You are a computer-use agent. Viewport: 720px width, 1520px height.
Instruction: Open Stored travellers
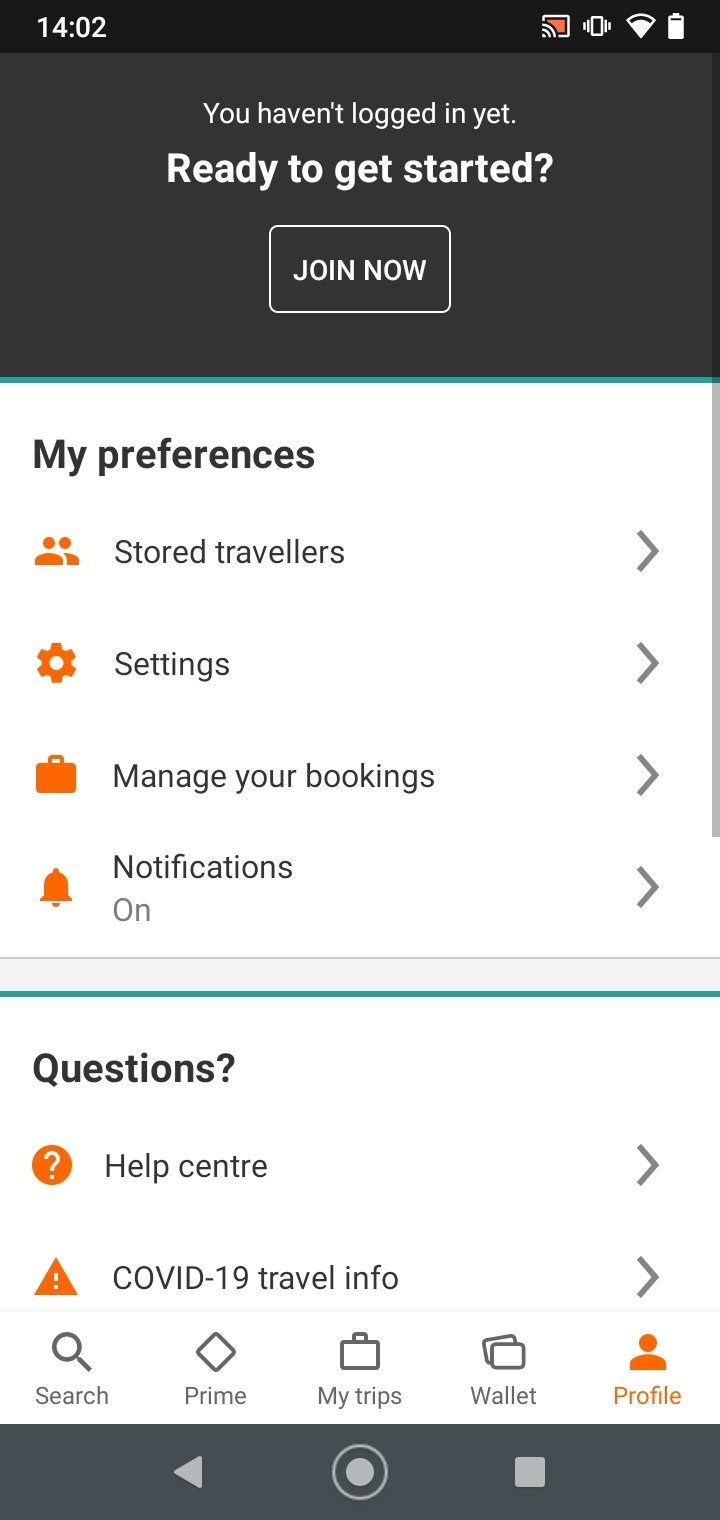pyautogui.click(x=360, y=552)
